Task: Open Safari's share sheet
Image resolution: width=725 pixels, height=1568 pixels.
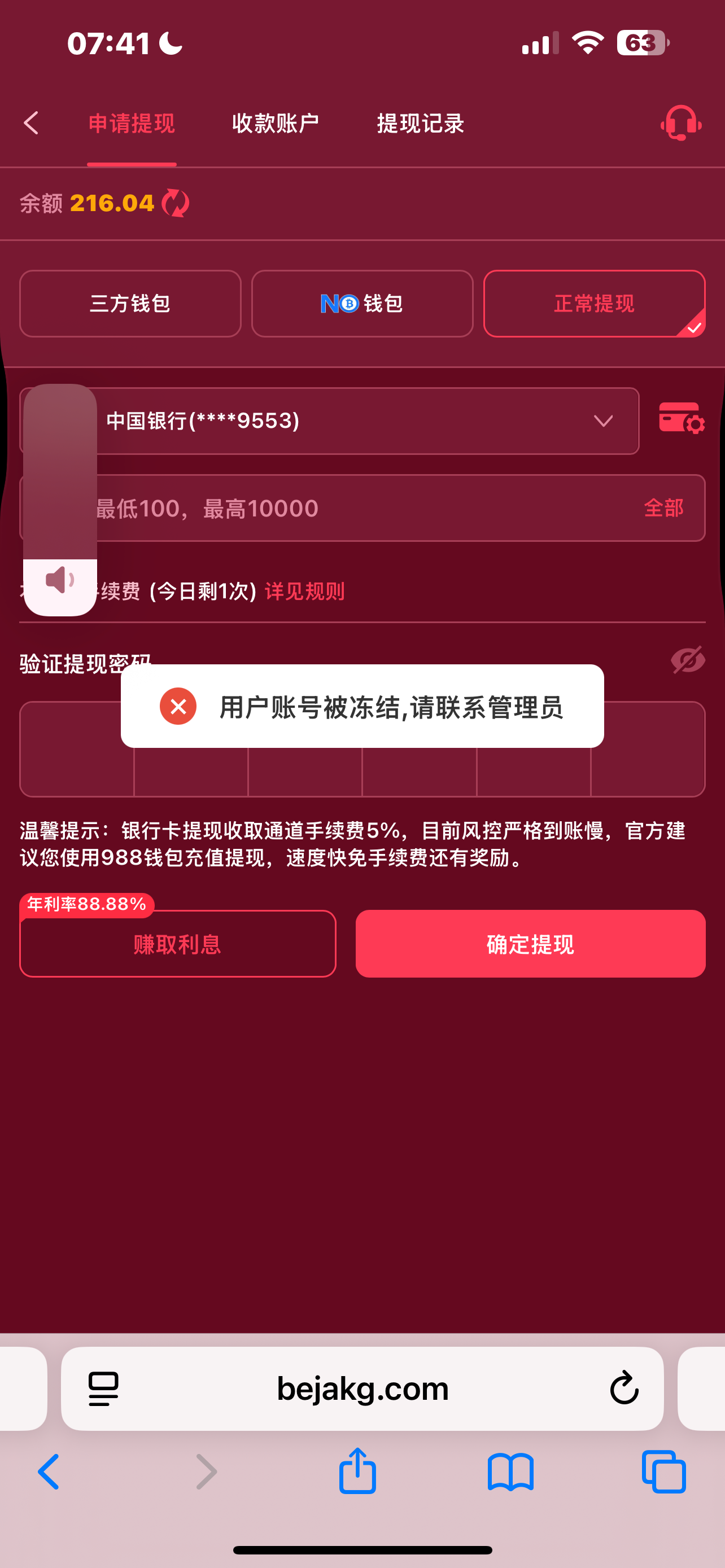Action: pyautogui.click(x=357, y=1472)
